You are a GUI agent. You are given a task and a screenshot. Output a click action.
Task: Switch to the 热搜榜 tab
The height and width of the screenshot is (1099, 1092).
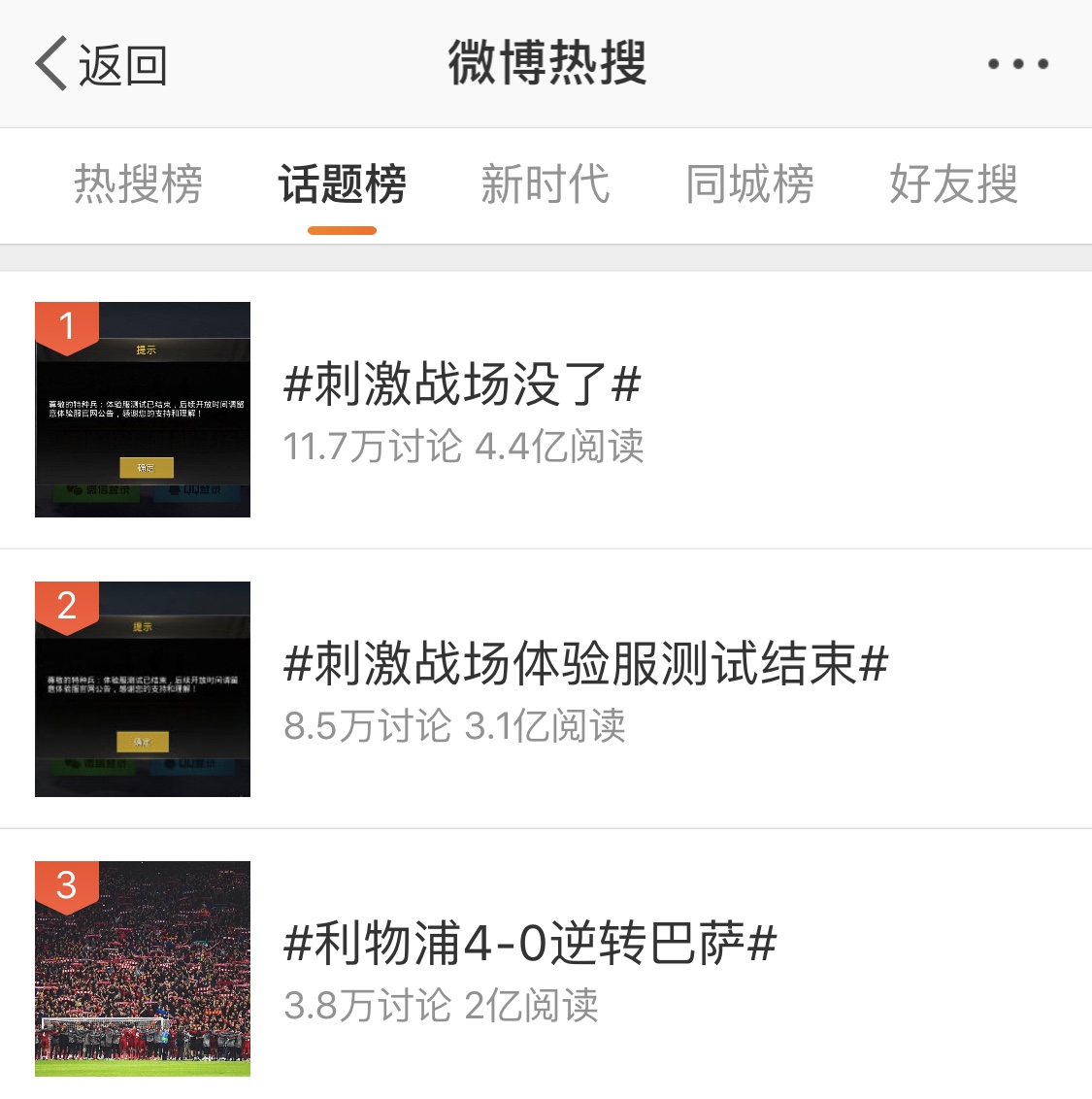click(136, 185)
